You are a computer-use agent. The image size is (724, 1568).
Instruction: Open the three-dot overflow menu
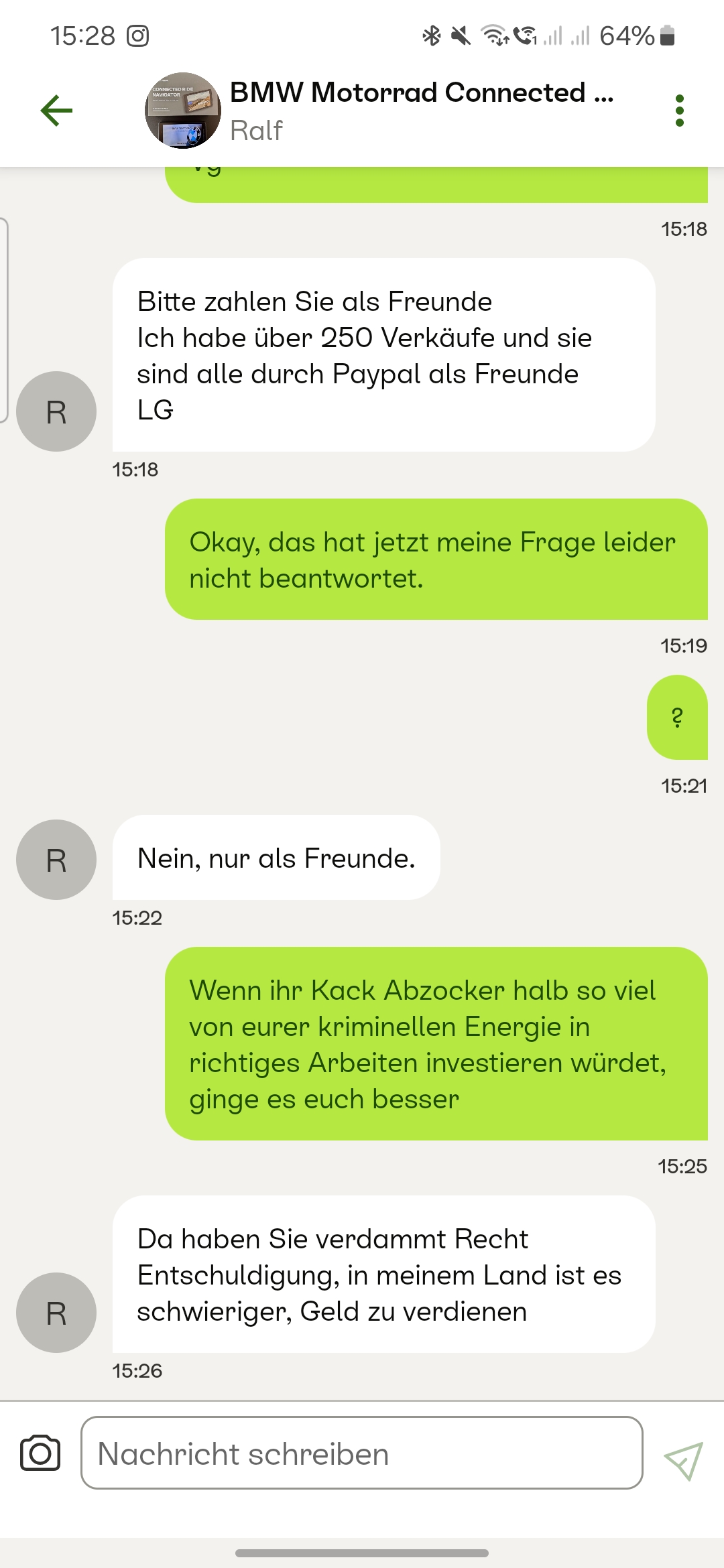click(x=679, y=111)
